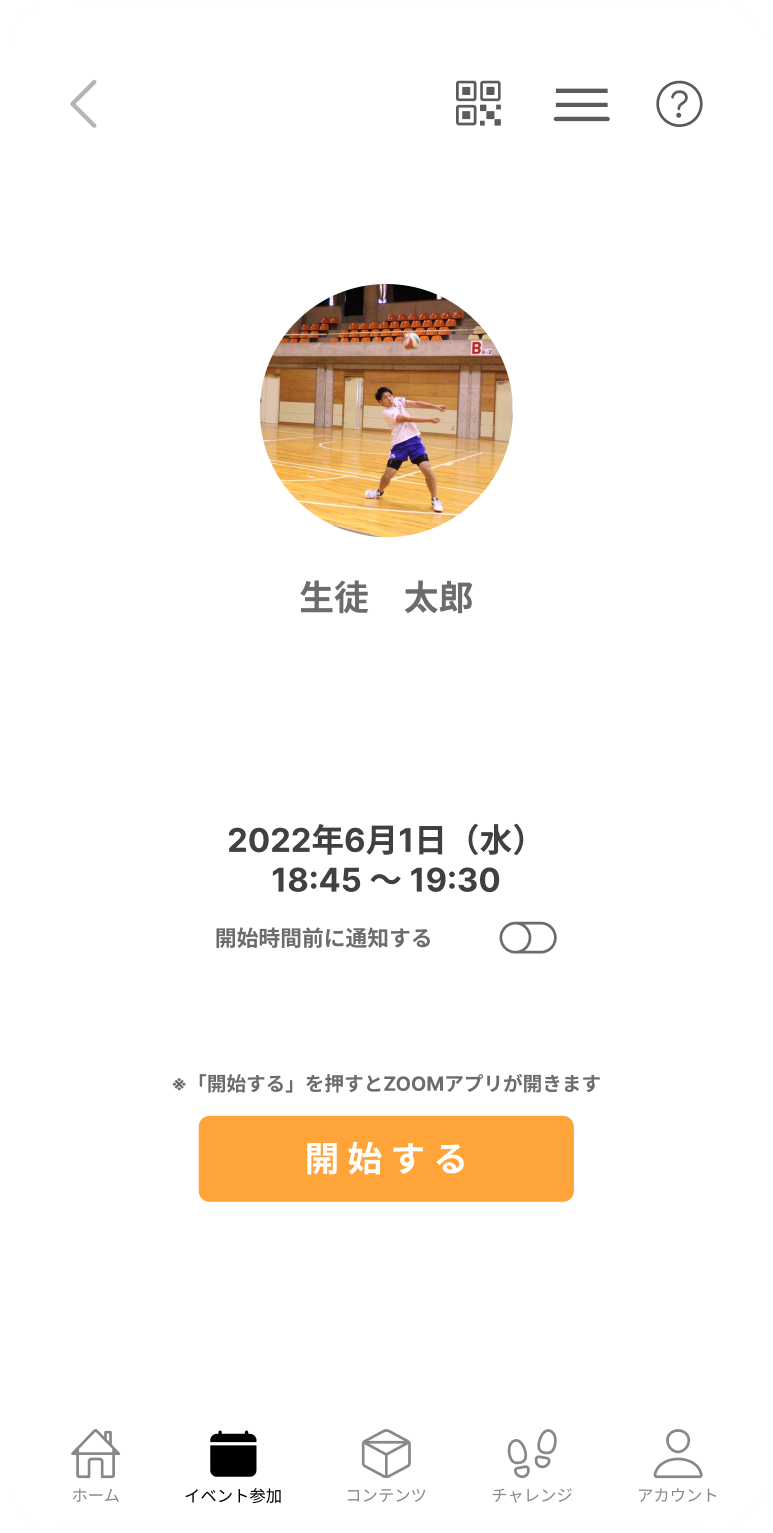
Task: Go back using the top-left arrow
Action: 83,104
